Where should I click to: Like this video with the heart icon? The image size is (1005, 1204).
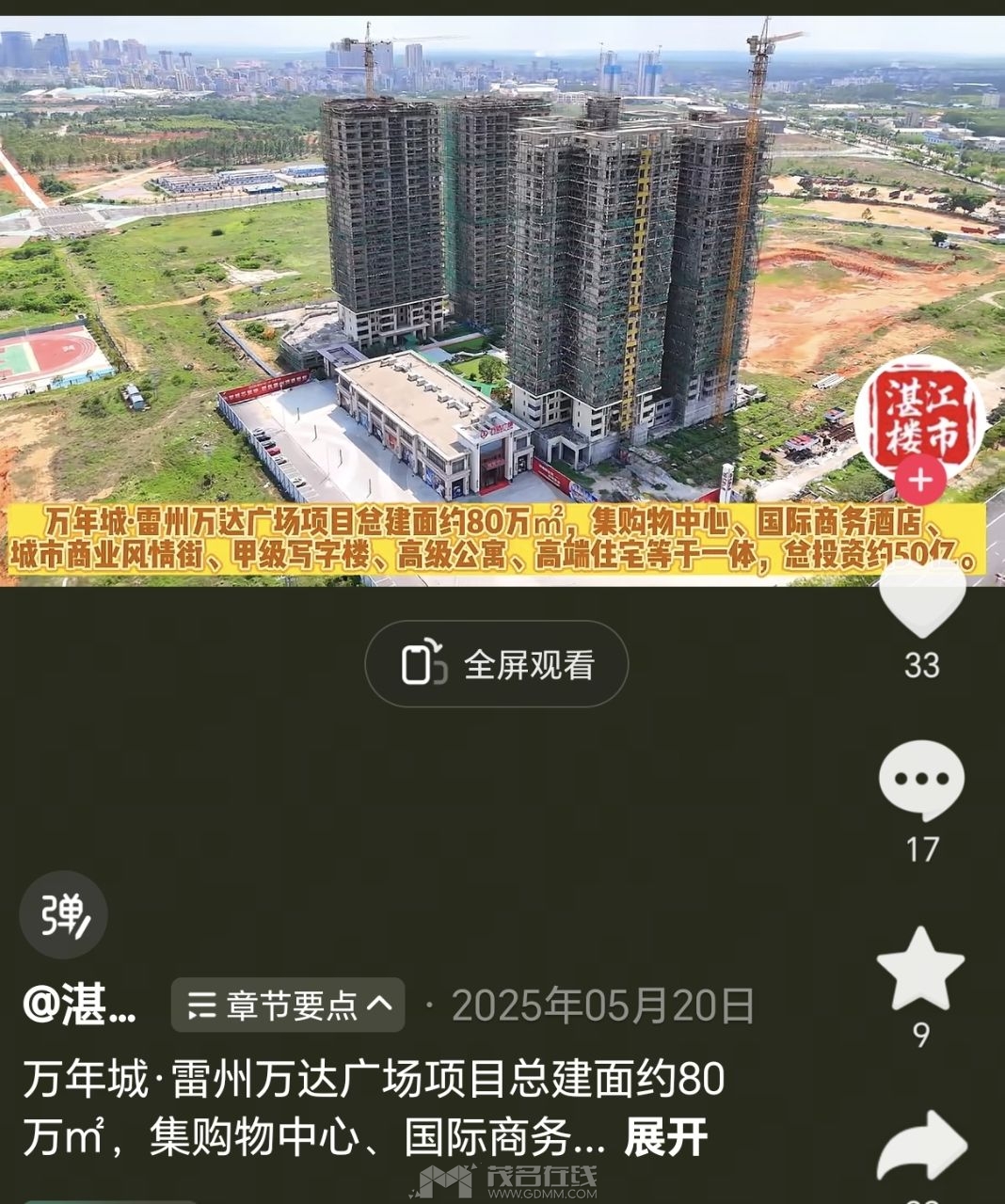click(x=921, y=599)
